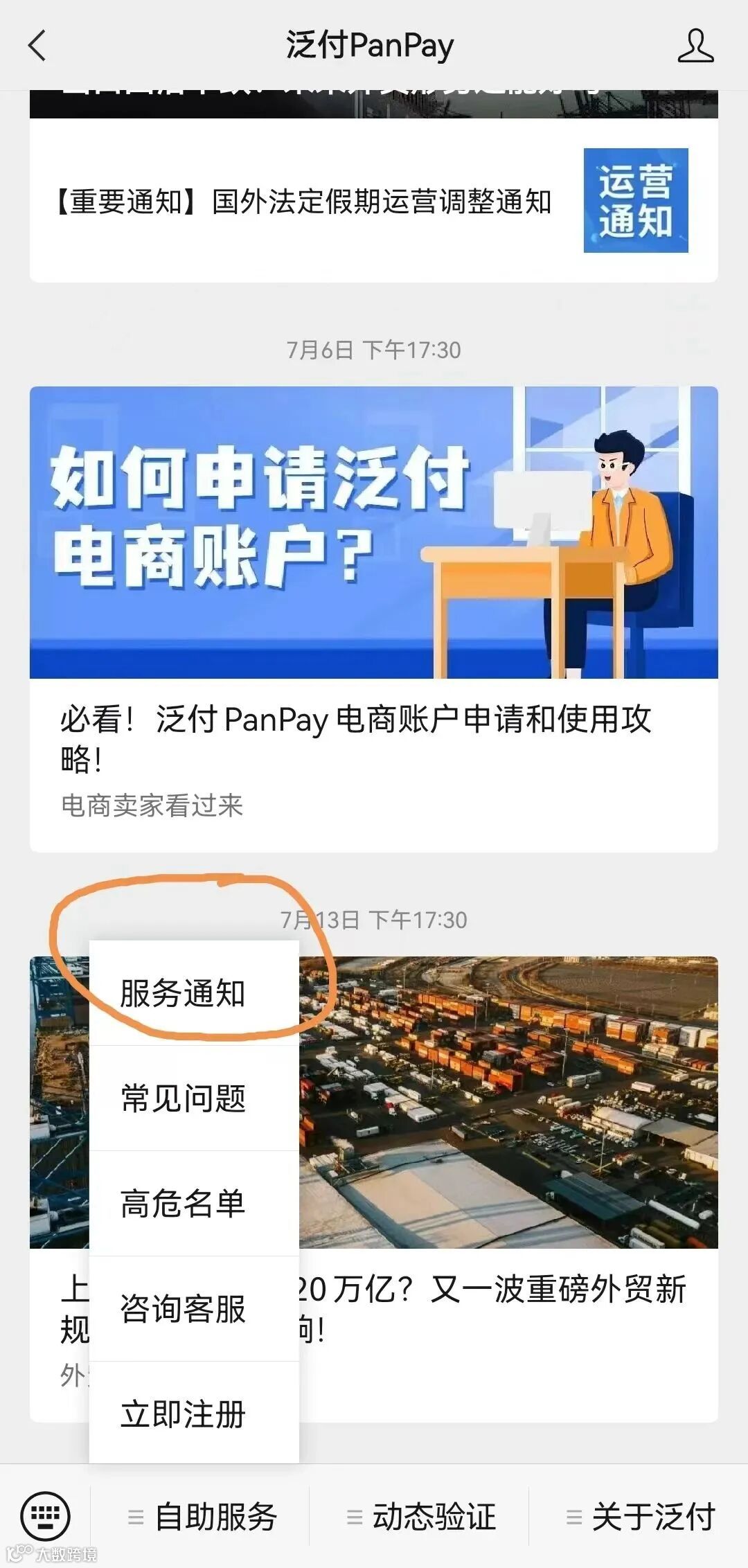Expand the 关于泛付 bottom menu
Viewport: 748px width, 1568px height.
coord(656,1515)
